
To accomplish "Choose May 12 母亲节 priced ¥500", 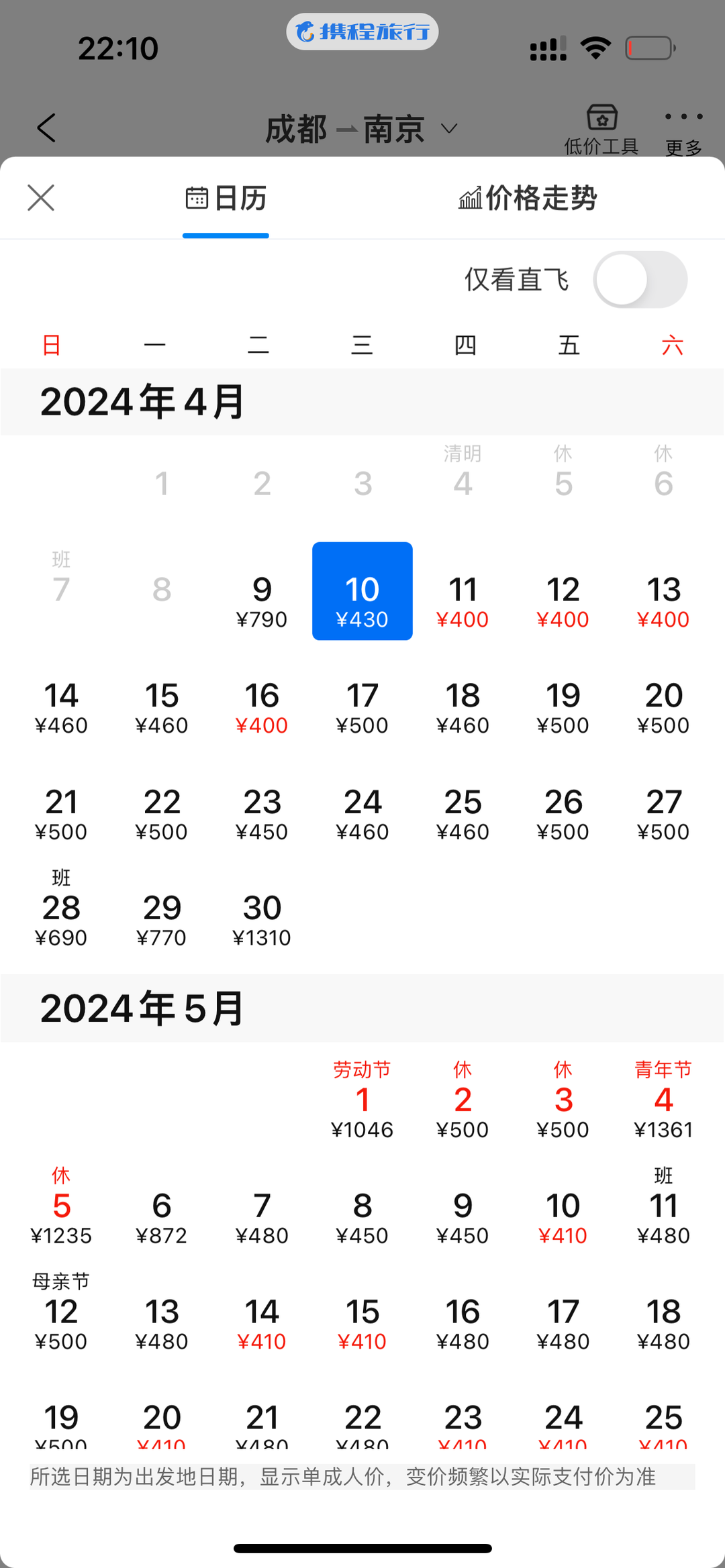I will point(61,1313).
